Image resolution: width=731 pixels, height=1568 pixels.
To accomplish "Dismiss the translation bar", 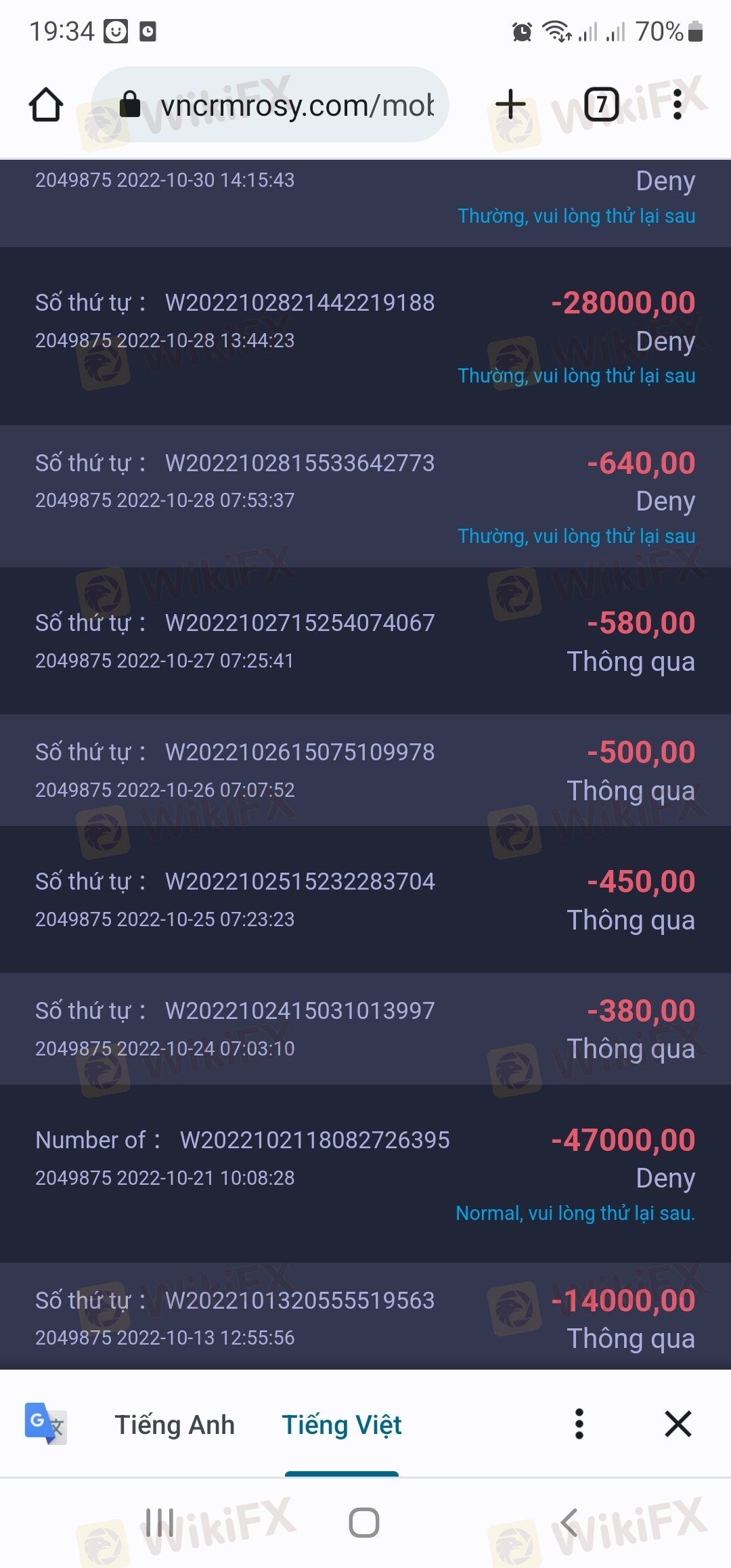I will pyautogui.click(x=678, y=1424).
